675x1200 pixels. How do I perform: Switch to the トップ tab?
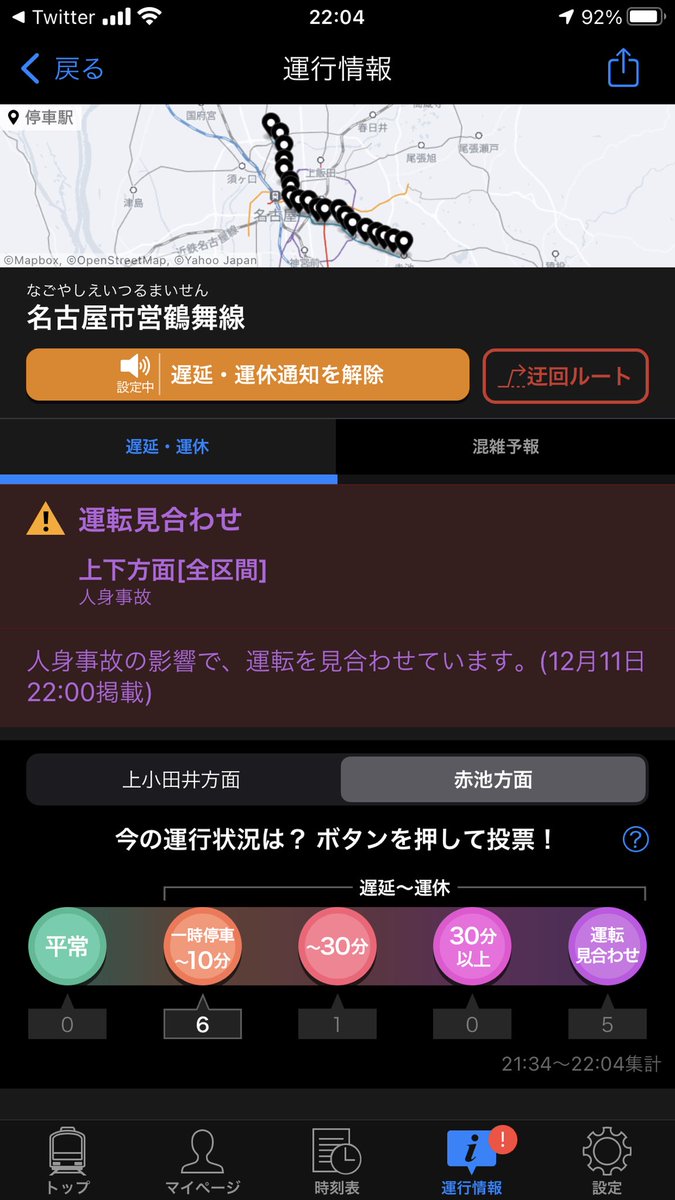67,1160
